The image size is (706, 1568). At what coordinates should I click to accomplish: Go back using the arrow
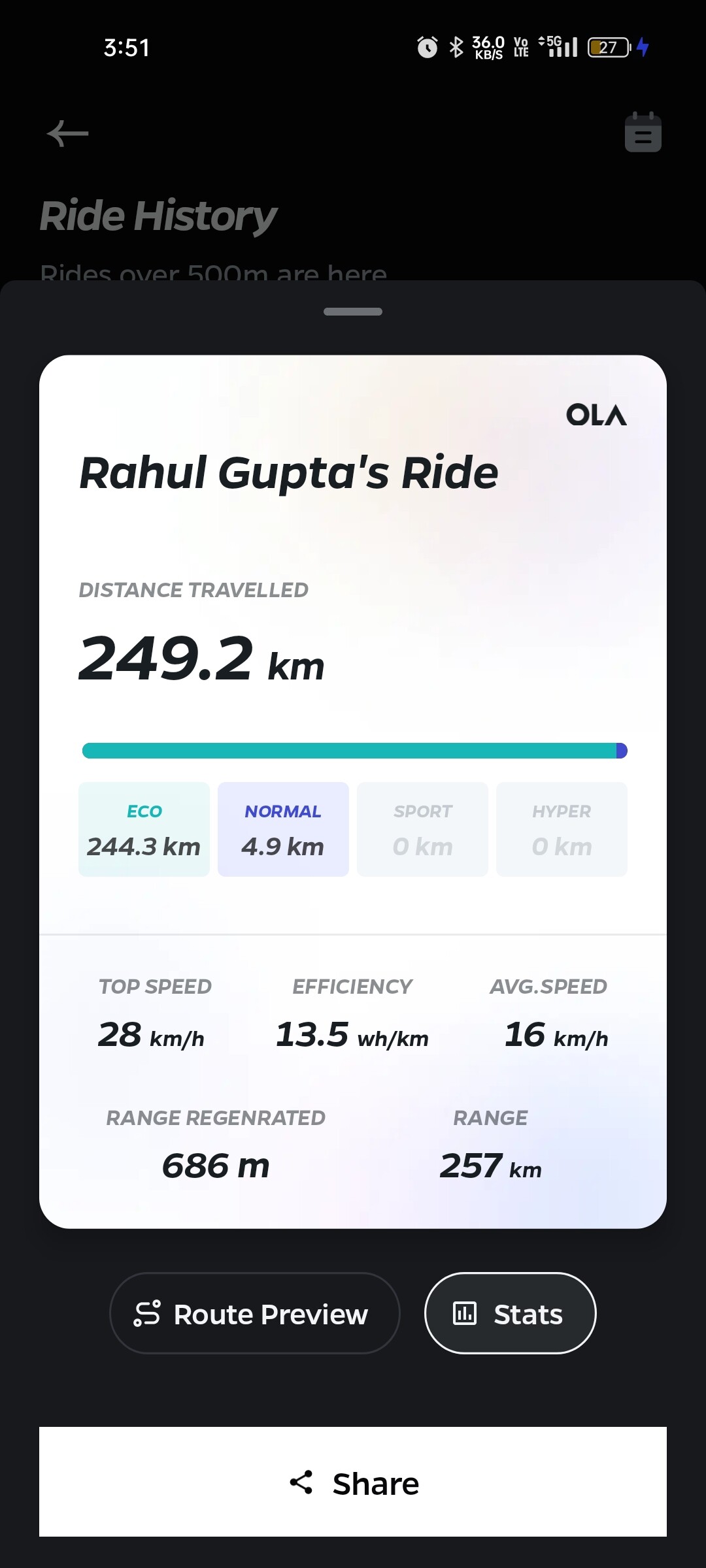pyautogui.click(x=68, y=134)
